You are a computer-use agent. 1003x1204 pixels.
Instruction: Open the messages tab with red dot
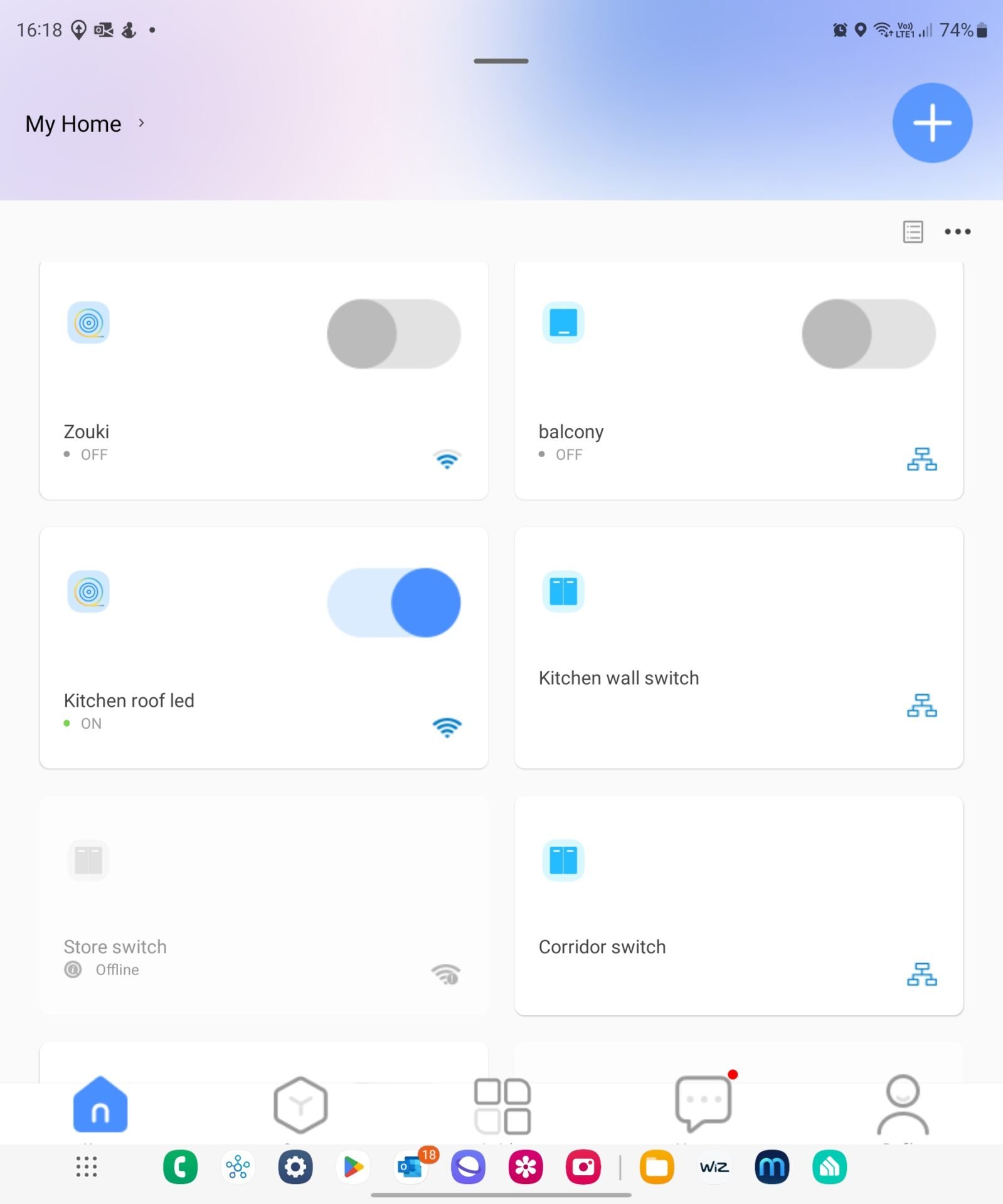coord(703,1104)
